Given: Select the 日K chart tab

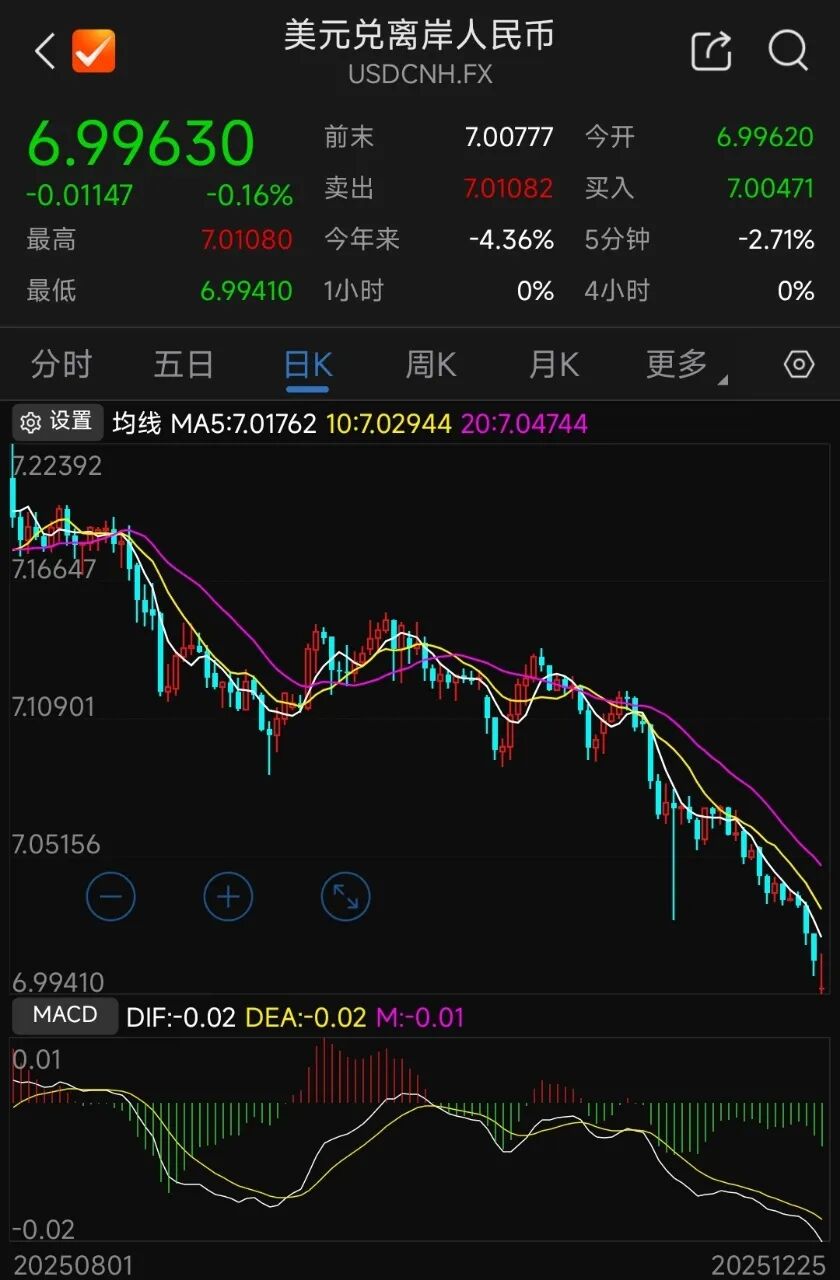Looking at the screenshot, I should [x=308, y=364].
